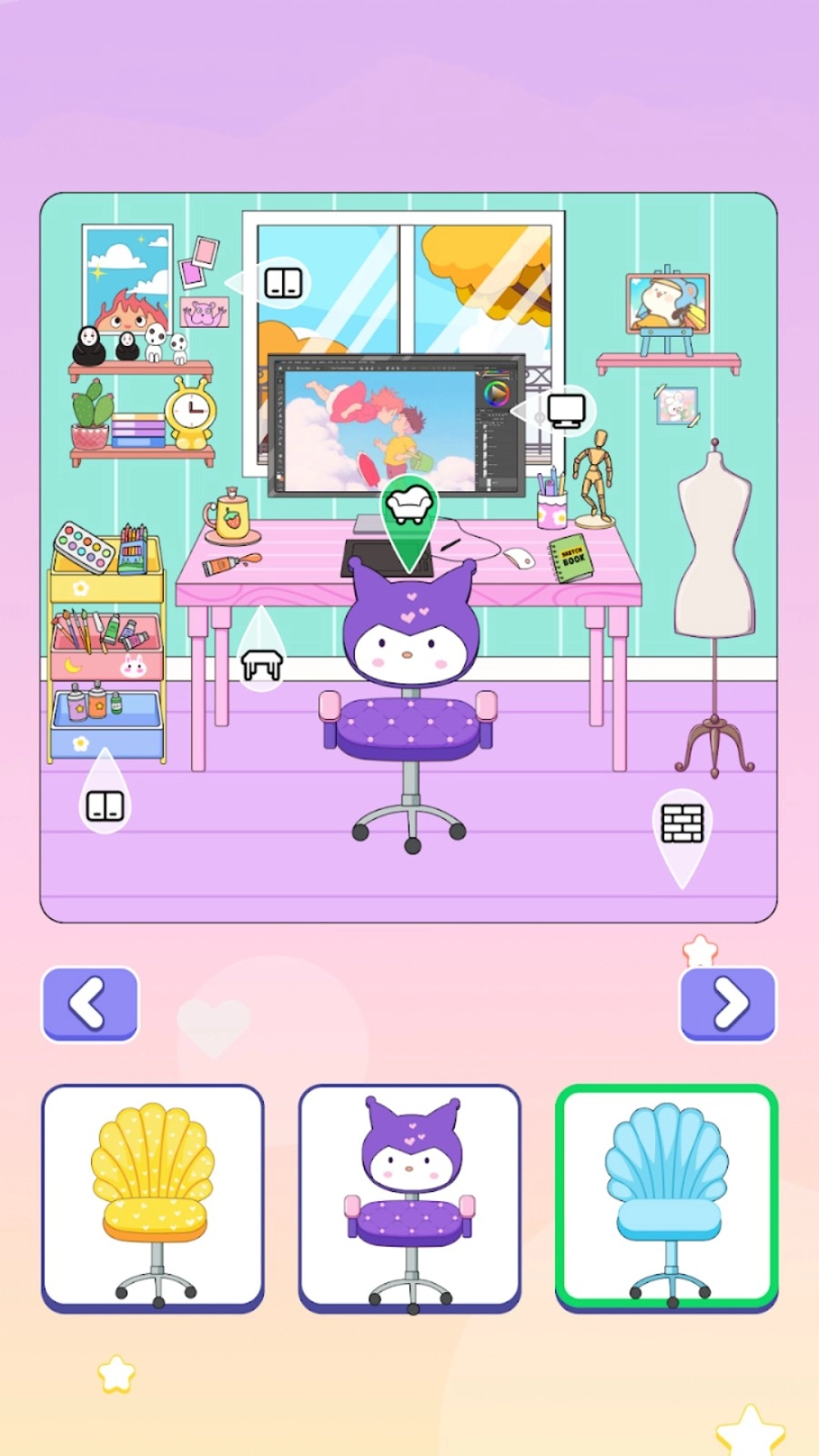Tap the brick wall marker on the floor

pos(682,824)
